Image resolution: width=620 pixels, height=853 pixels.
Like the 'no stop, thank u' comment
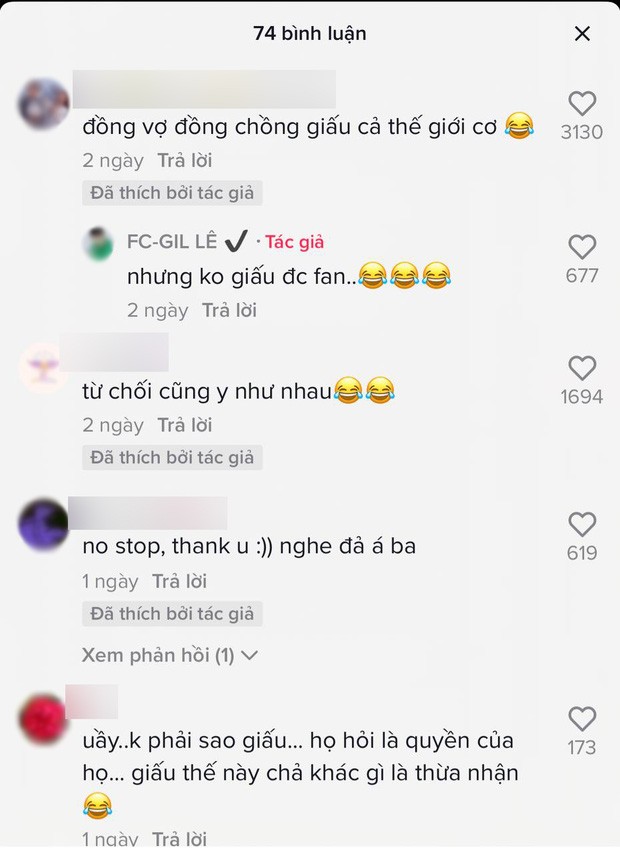(582, 524)
